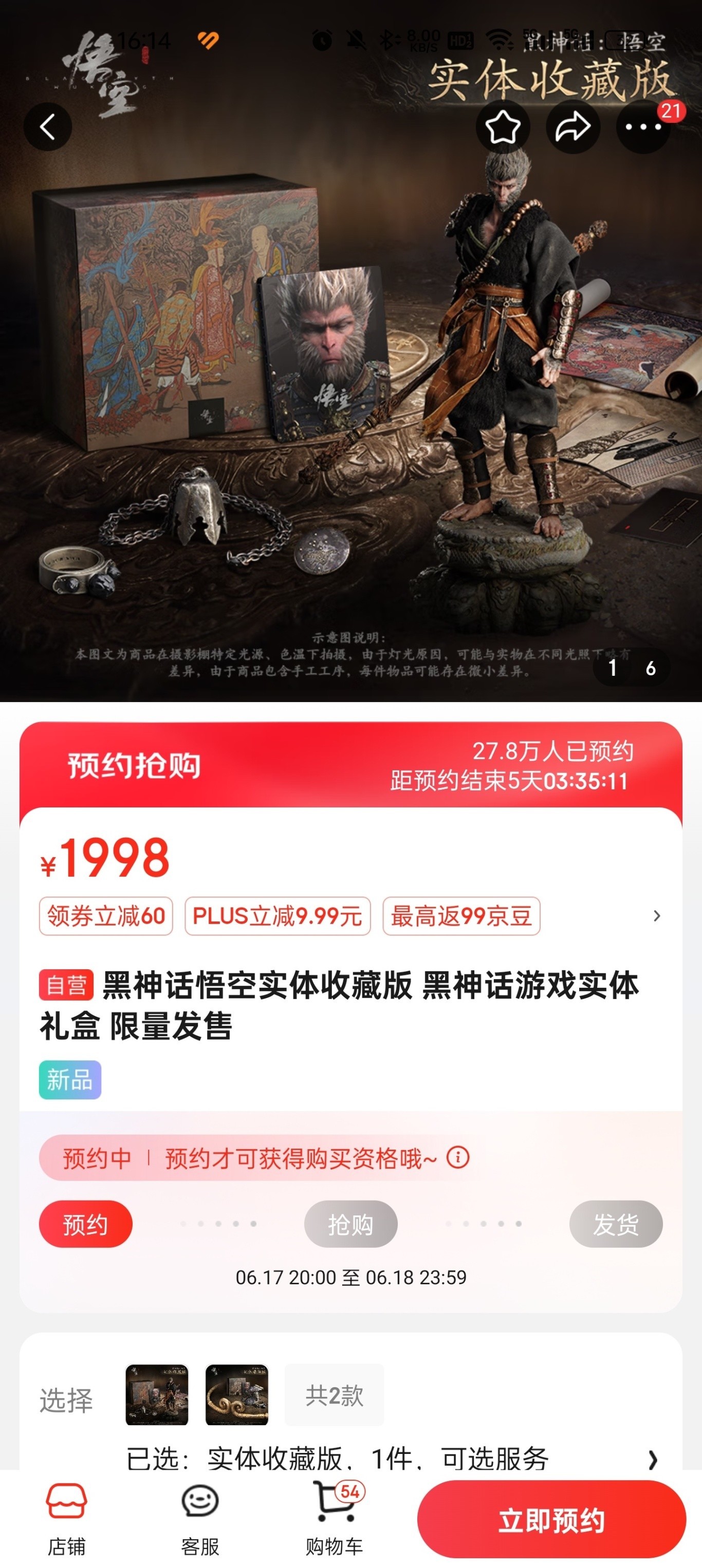Go back using the back arrow
Image resolution: width=702 pixels, height=1568 pixels.
tap(47, 126)
